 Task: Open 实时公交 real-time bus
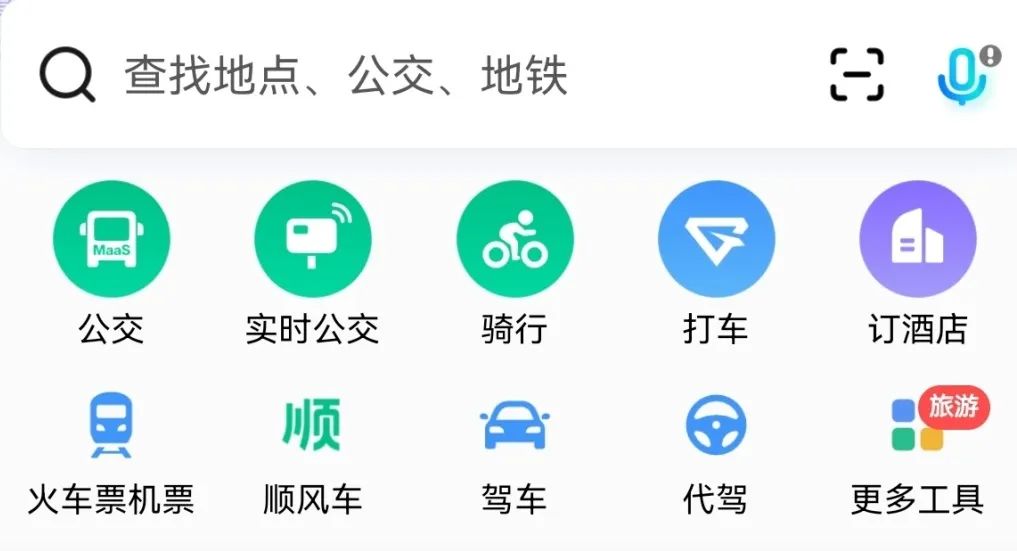(x=312, y=240)
